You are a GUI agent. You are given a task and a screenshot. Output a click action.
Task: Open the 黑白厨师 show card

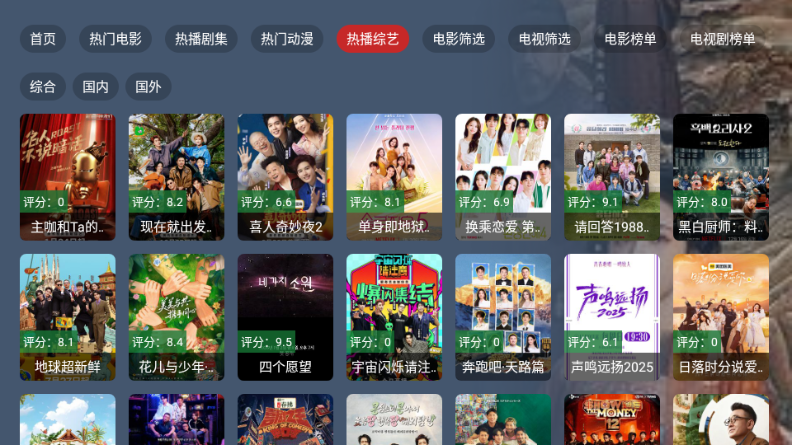point(721,176)
